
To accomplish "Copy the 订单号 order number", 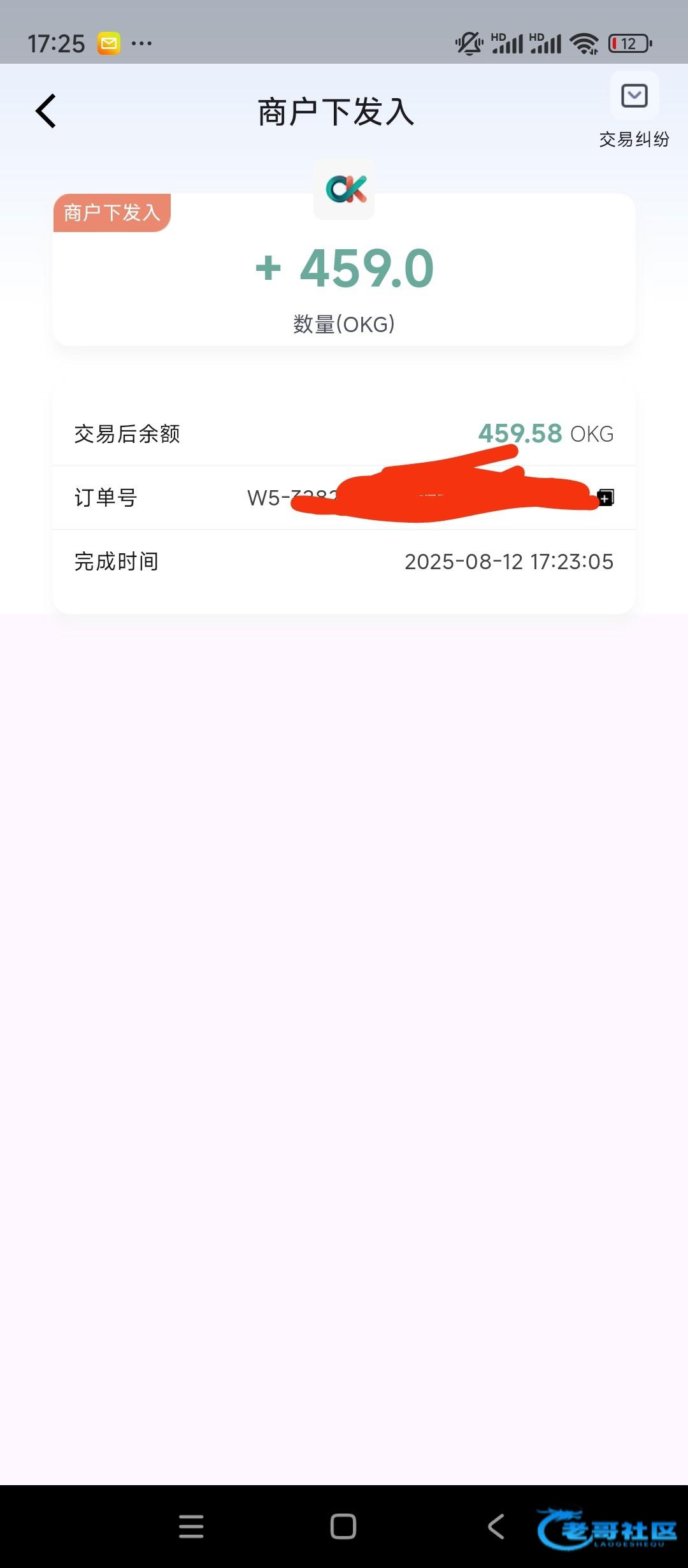I will coord(606,497).
